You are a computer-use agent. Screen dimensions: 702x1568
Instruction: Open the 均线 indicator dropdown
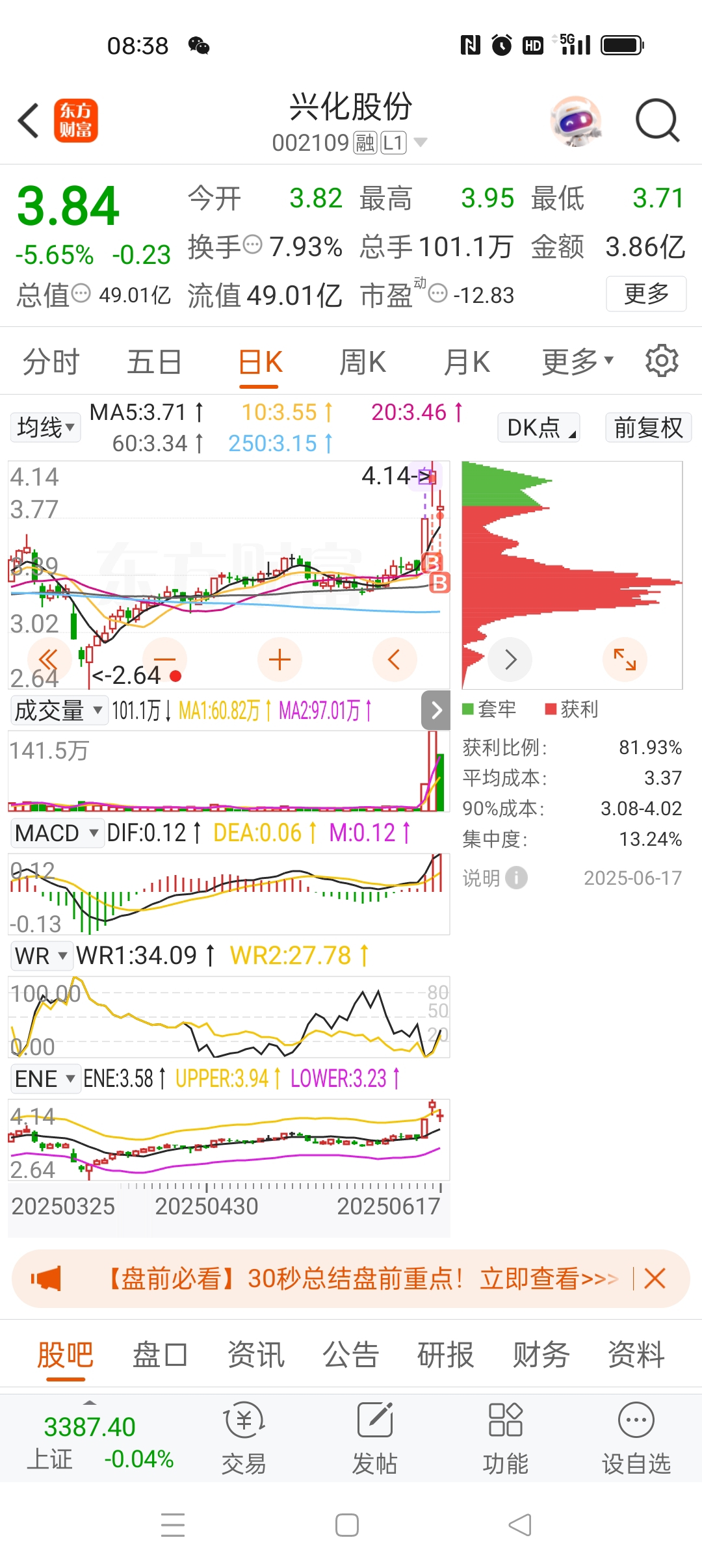45,427
